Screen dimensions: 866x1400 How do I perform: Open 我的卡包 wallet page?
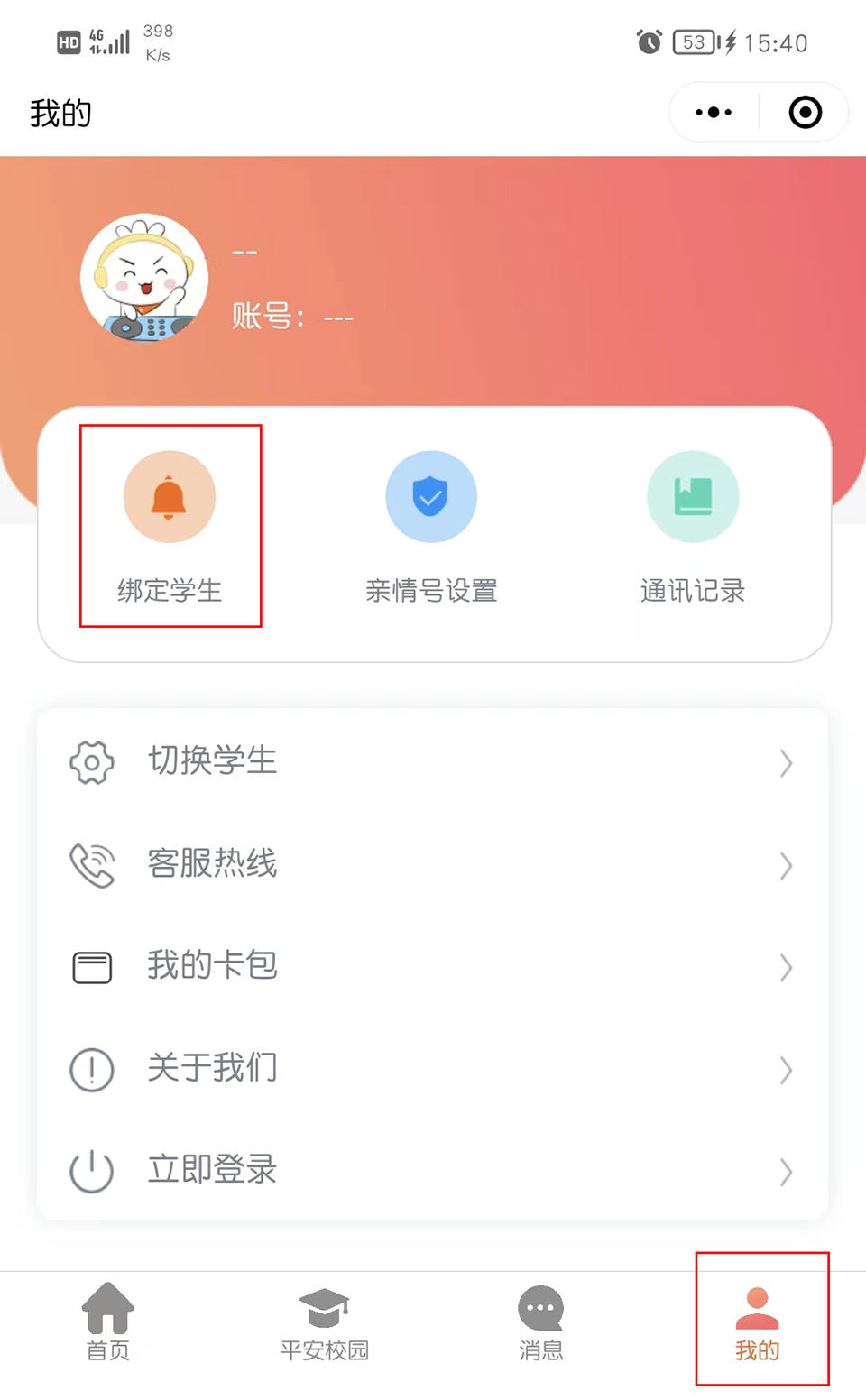tap(211, 966)
